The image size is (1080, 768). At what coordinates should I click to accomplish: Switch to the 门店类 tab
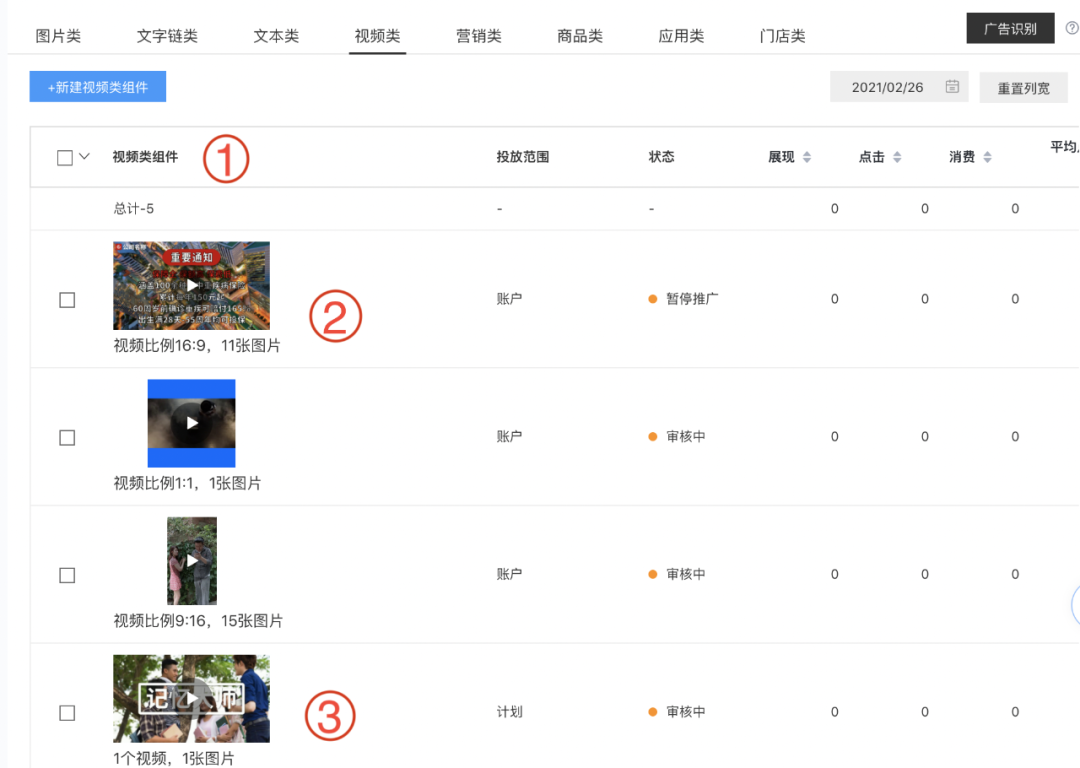782,36
